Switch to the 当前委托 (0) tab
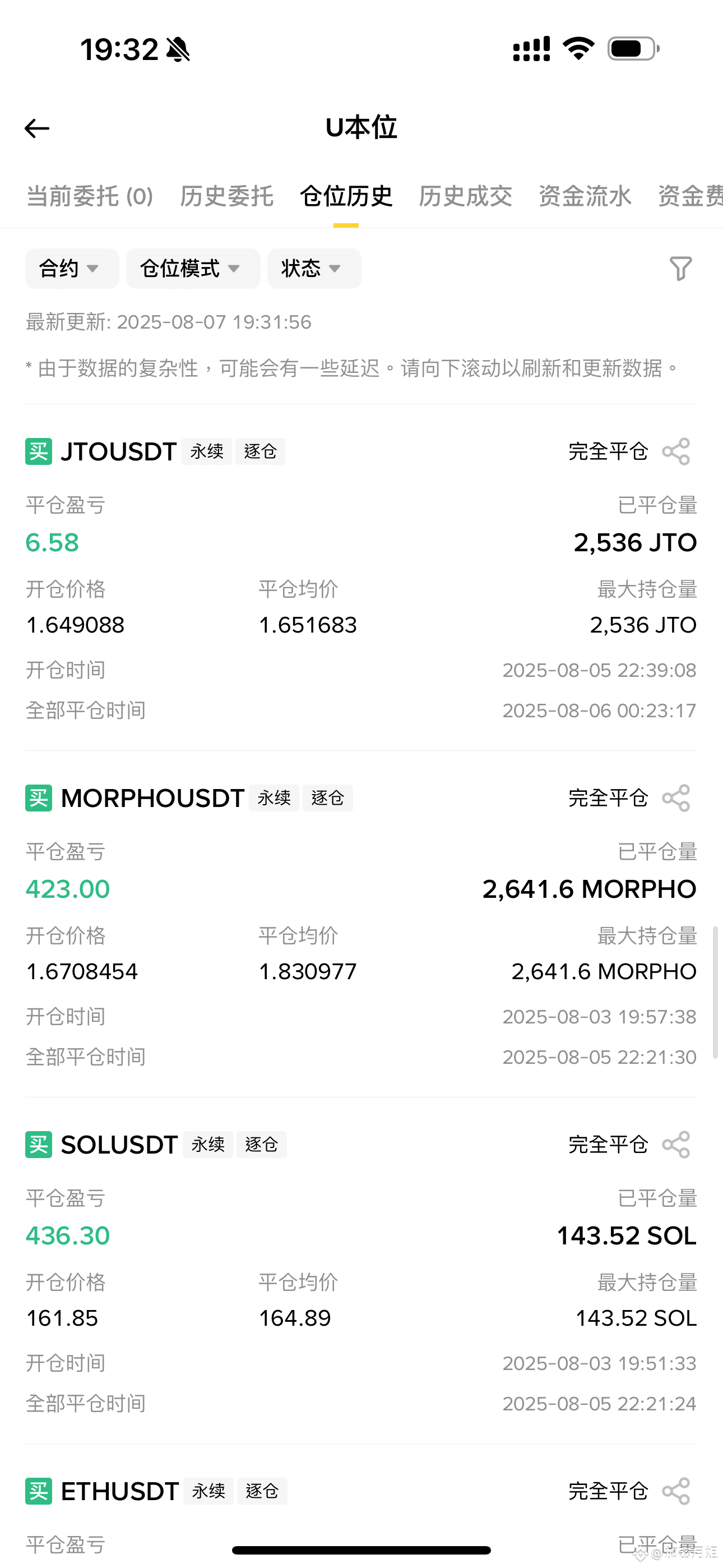This screenshot has width=723, height=1568. 90,197
